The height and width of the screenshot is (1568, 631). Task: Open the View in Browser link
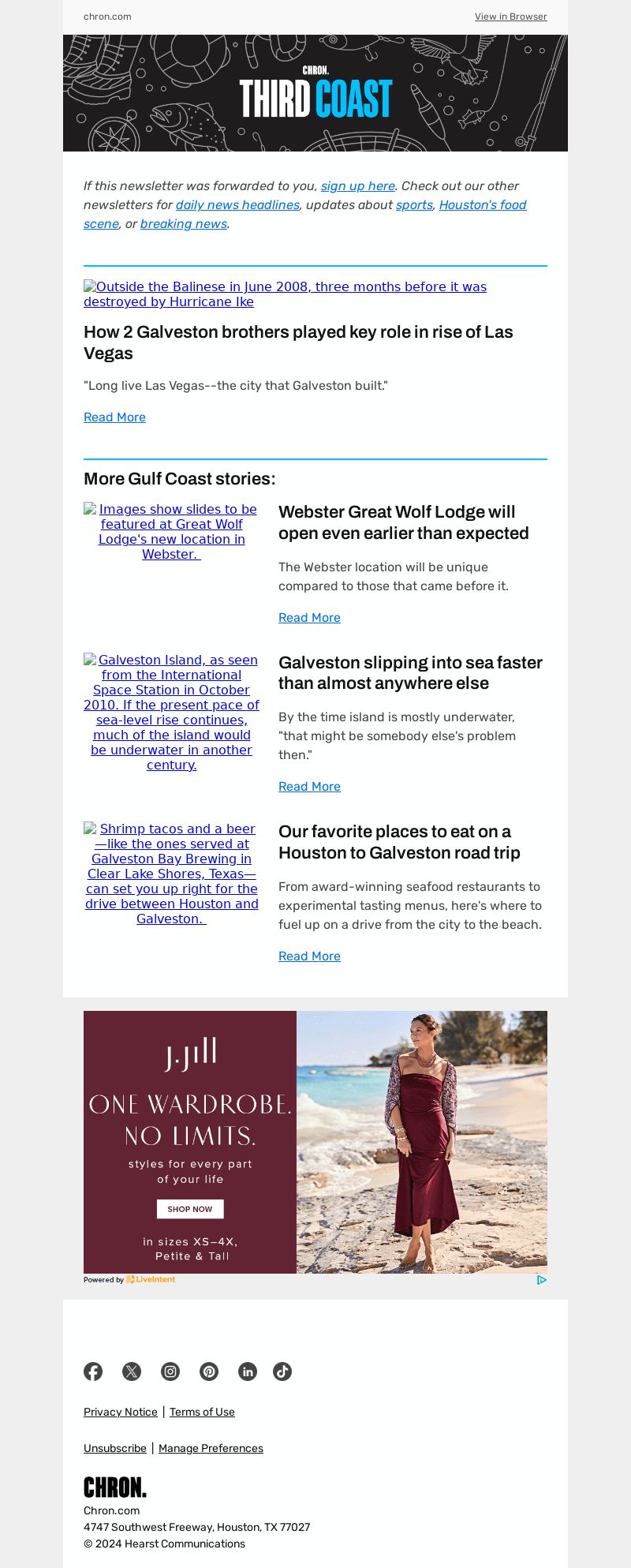click(510, 17)
